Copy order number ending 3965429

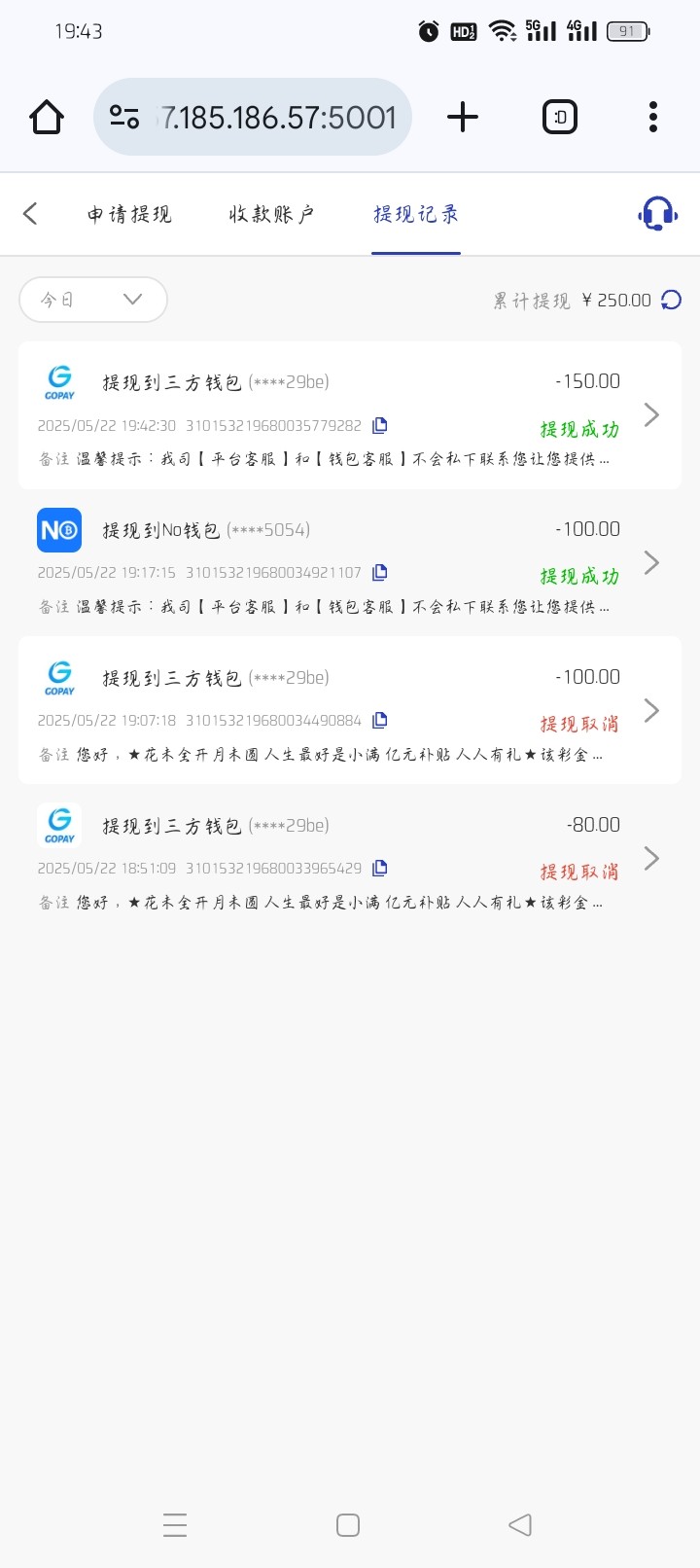click(380, 869)
